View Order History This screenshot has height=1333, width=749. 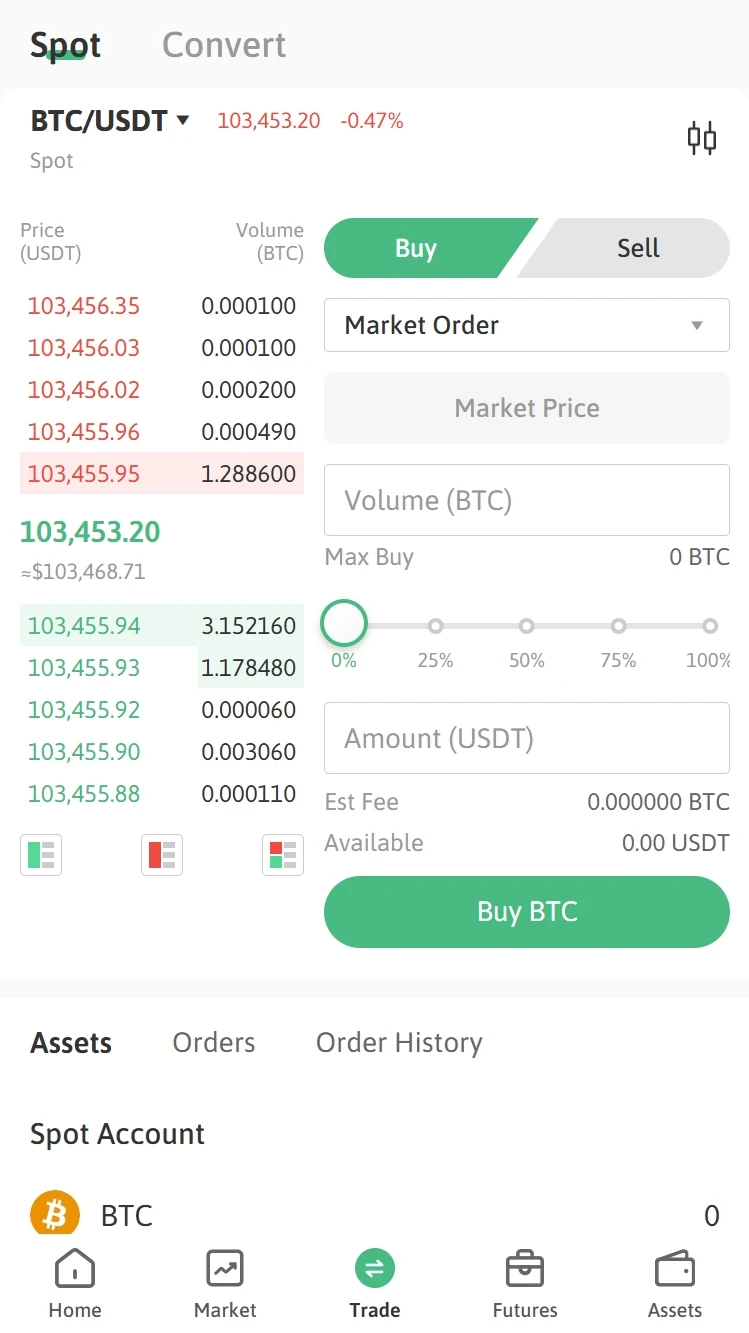399,1043
